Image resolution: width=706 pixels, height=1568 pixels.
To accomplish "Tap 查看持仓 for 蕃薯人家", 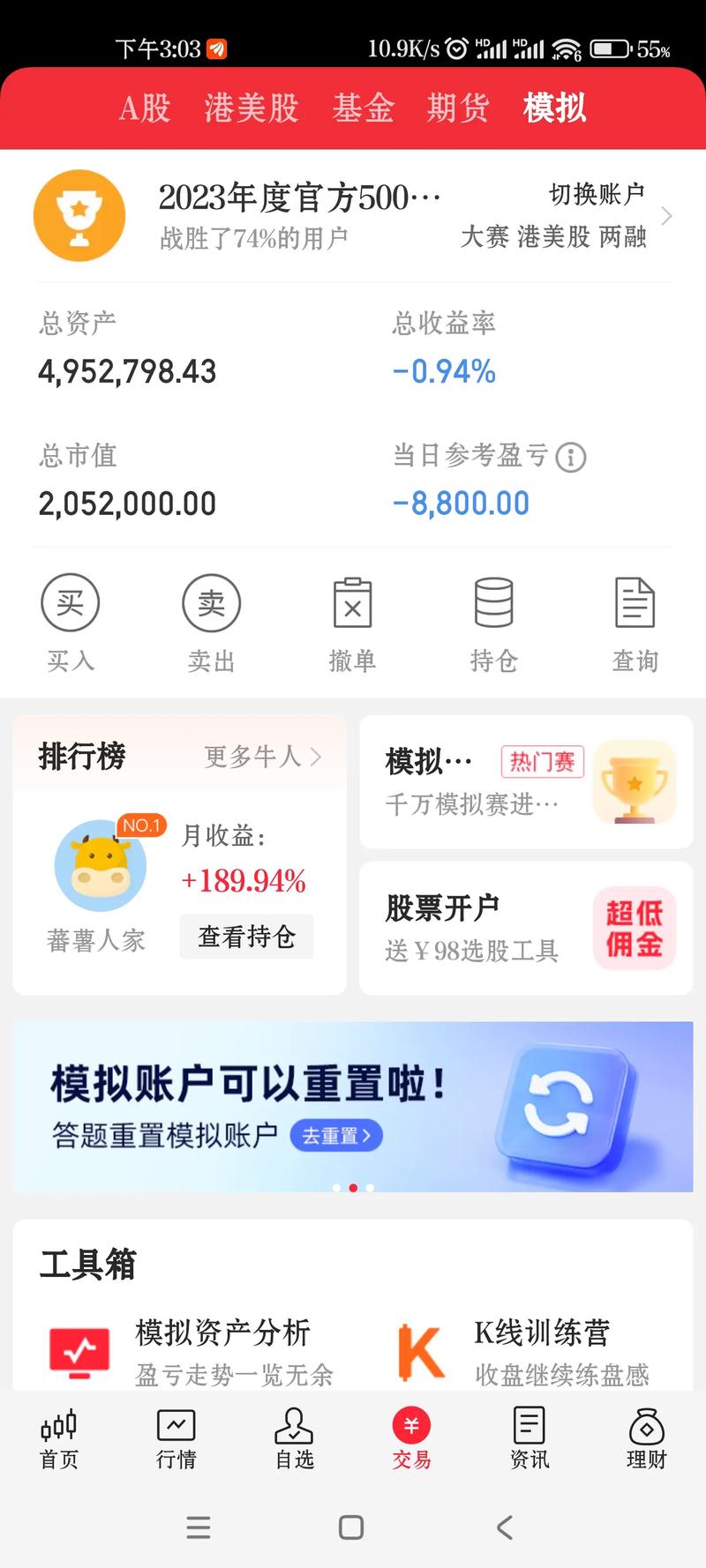I will pyautogui.click(x=246, y=937).
